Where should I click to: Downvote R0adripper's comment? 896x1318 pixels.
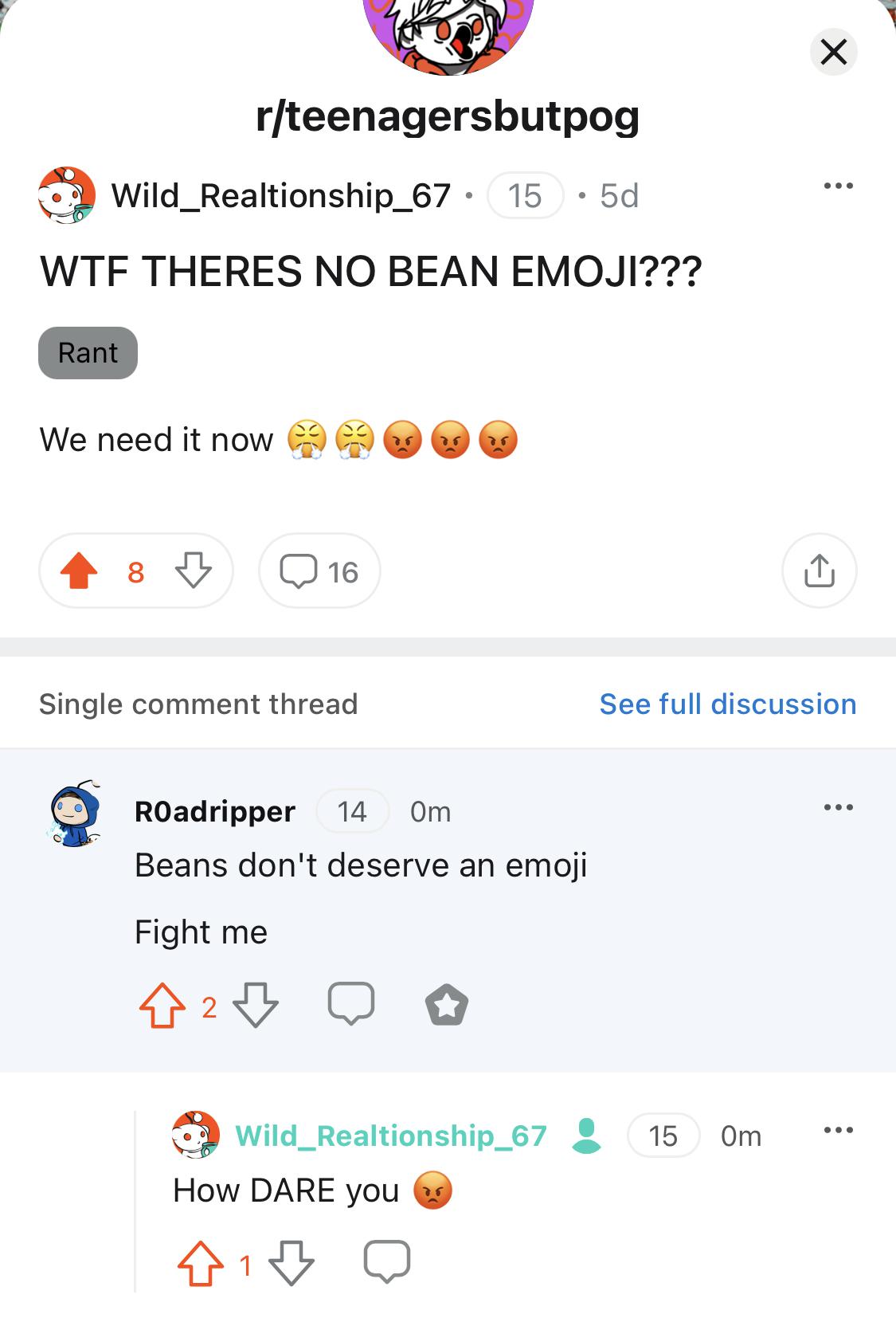(x=256, y=1006)
